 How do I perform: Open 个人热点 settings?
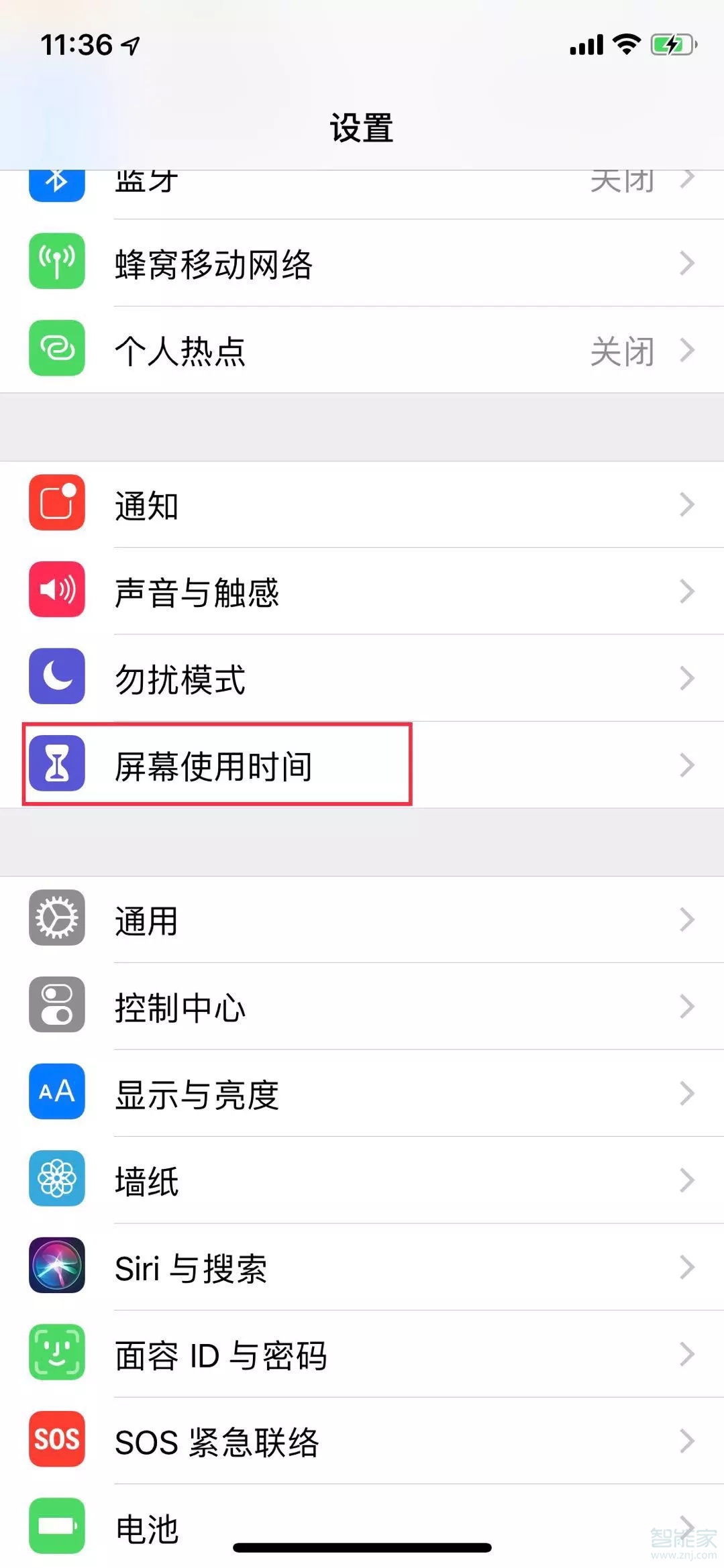362,351
